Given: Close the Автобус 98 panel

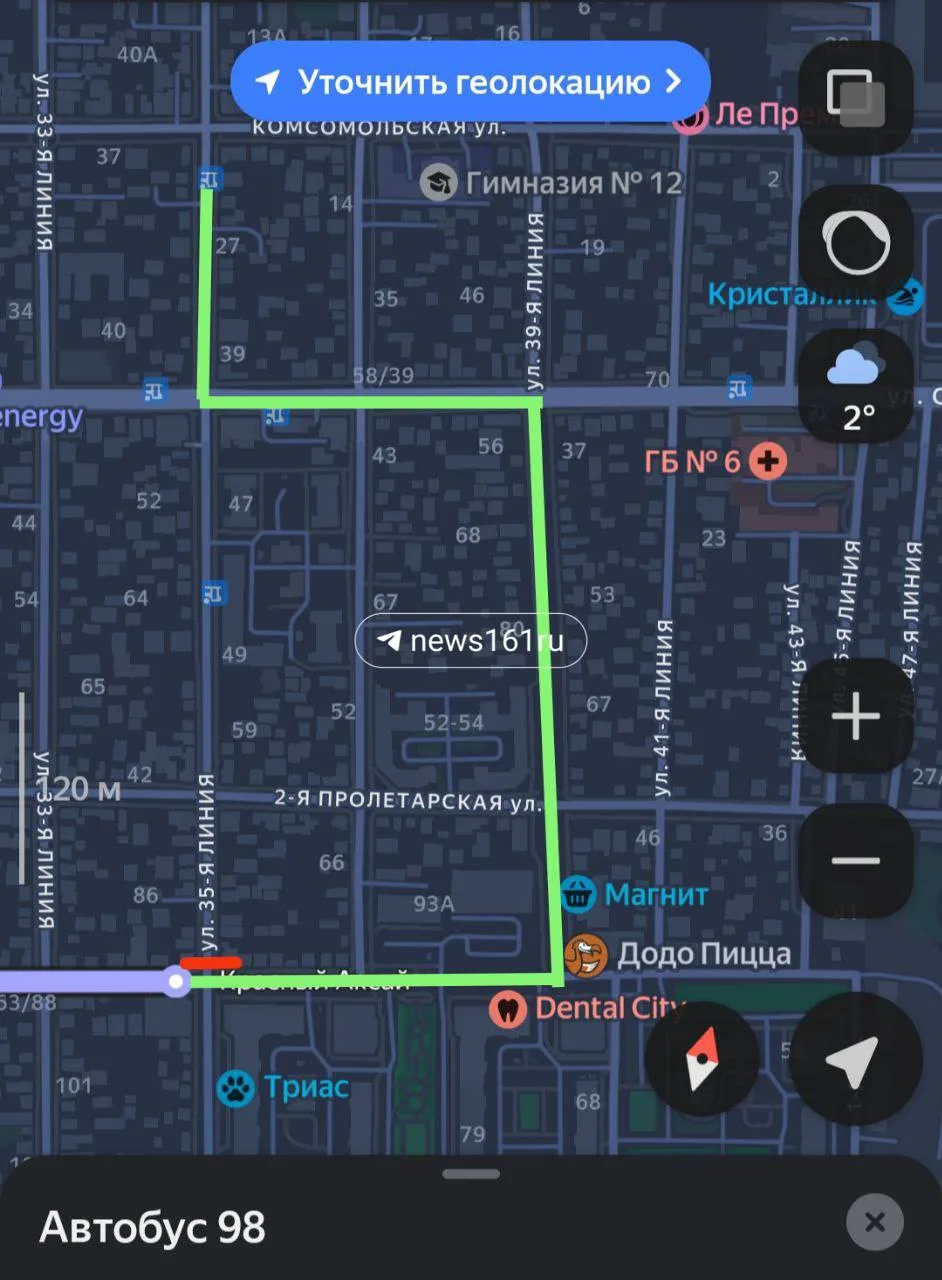Looking at the screenshot, I should [874, 1222].
